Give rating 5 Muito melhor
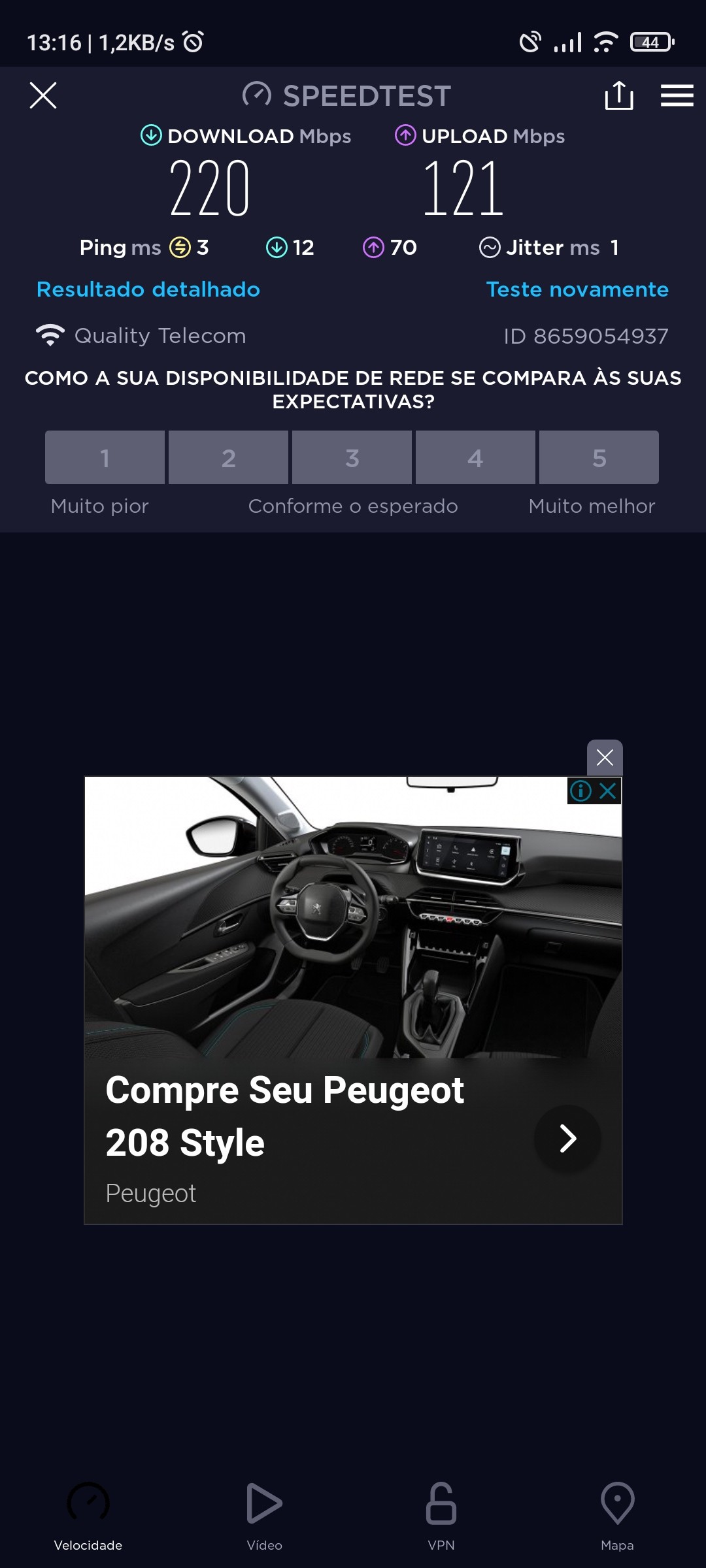706x1568 pixels. coord(599,457)
